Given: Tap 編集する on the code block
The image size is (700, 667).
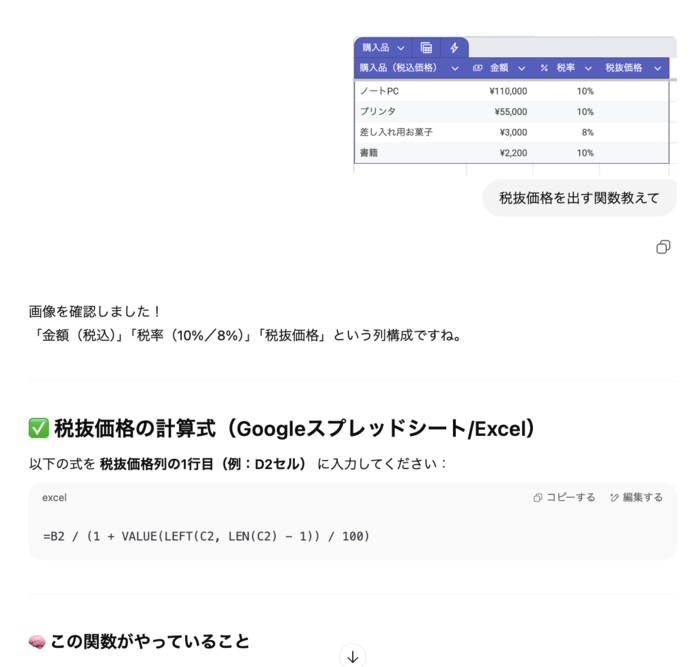Looking at the screenshot, I should [x=636, y=497].
